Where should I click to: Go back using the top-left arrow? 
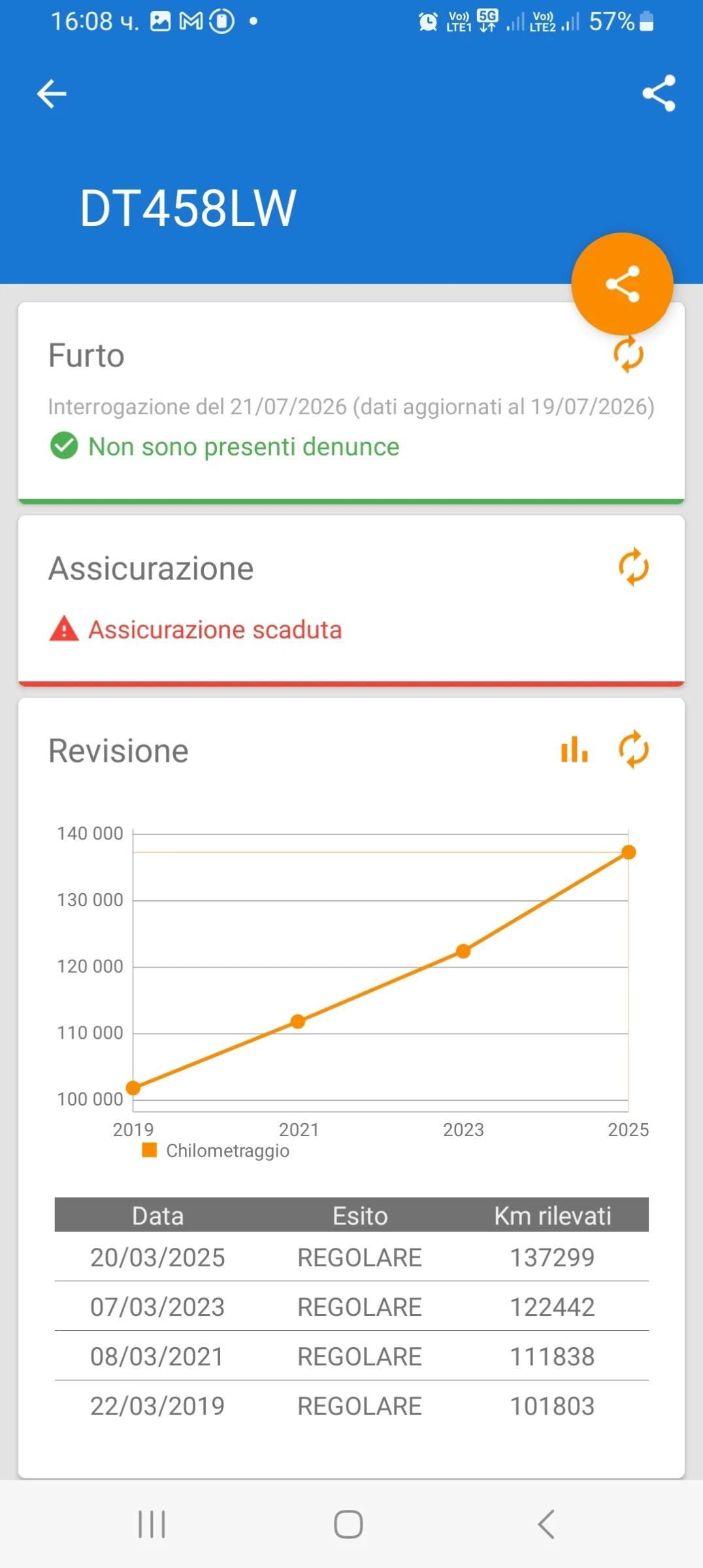click(52, 93)
